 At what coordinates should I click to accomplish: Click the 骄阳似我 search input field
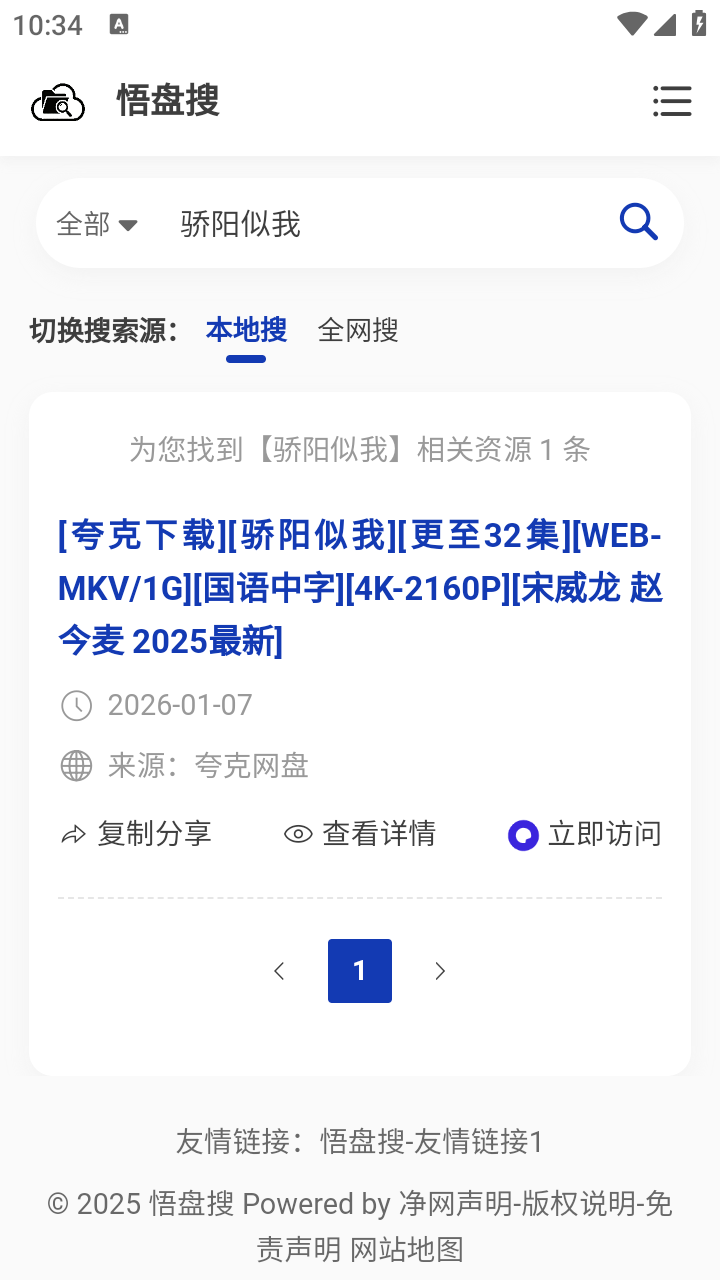click(300, 224)
